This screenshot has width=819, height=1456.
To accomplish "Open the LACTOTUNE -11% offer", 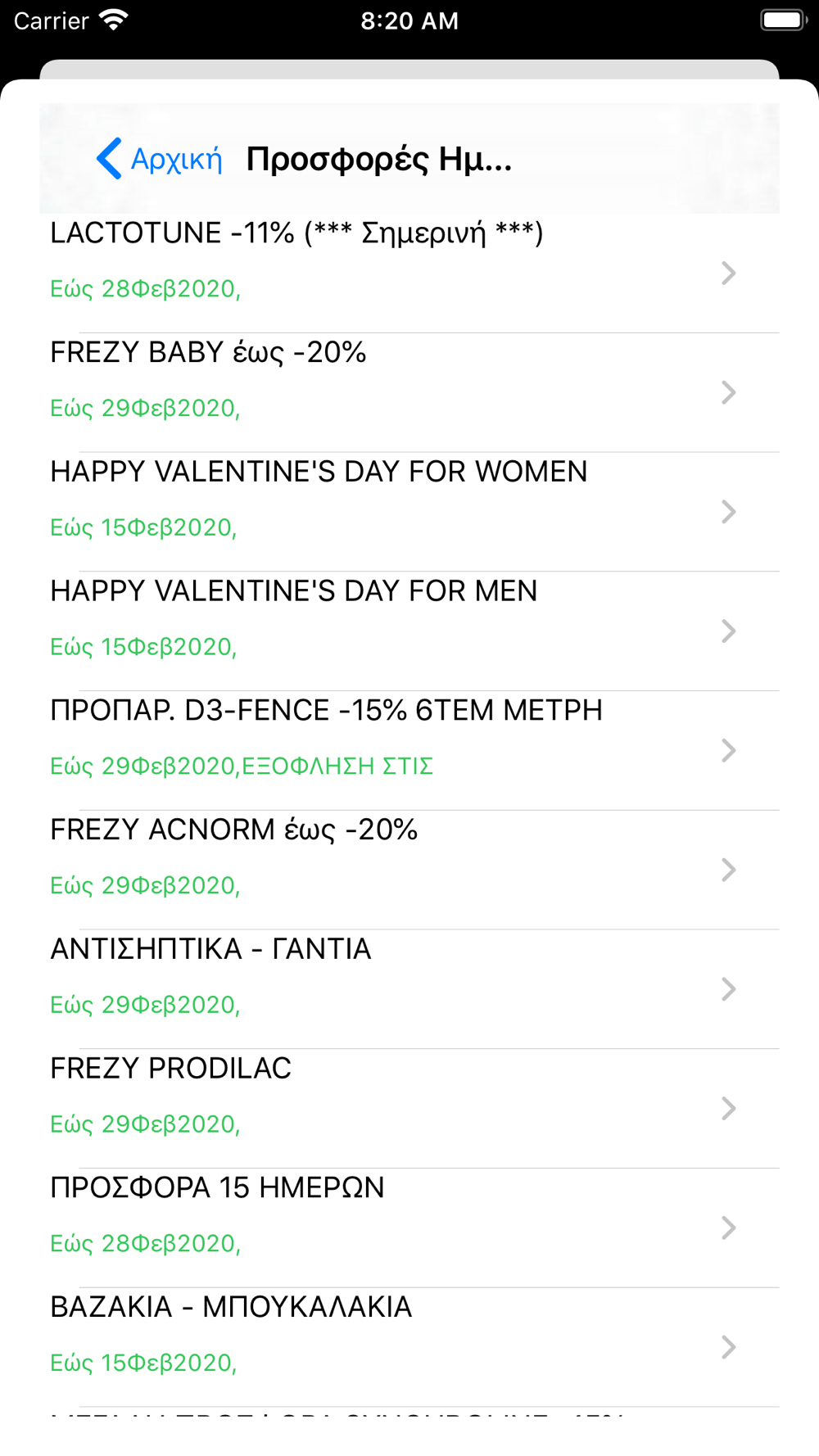I will click(409, 273).
